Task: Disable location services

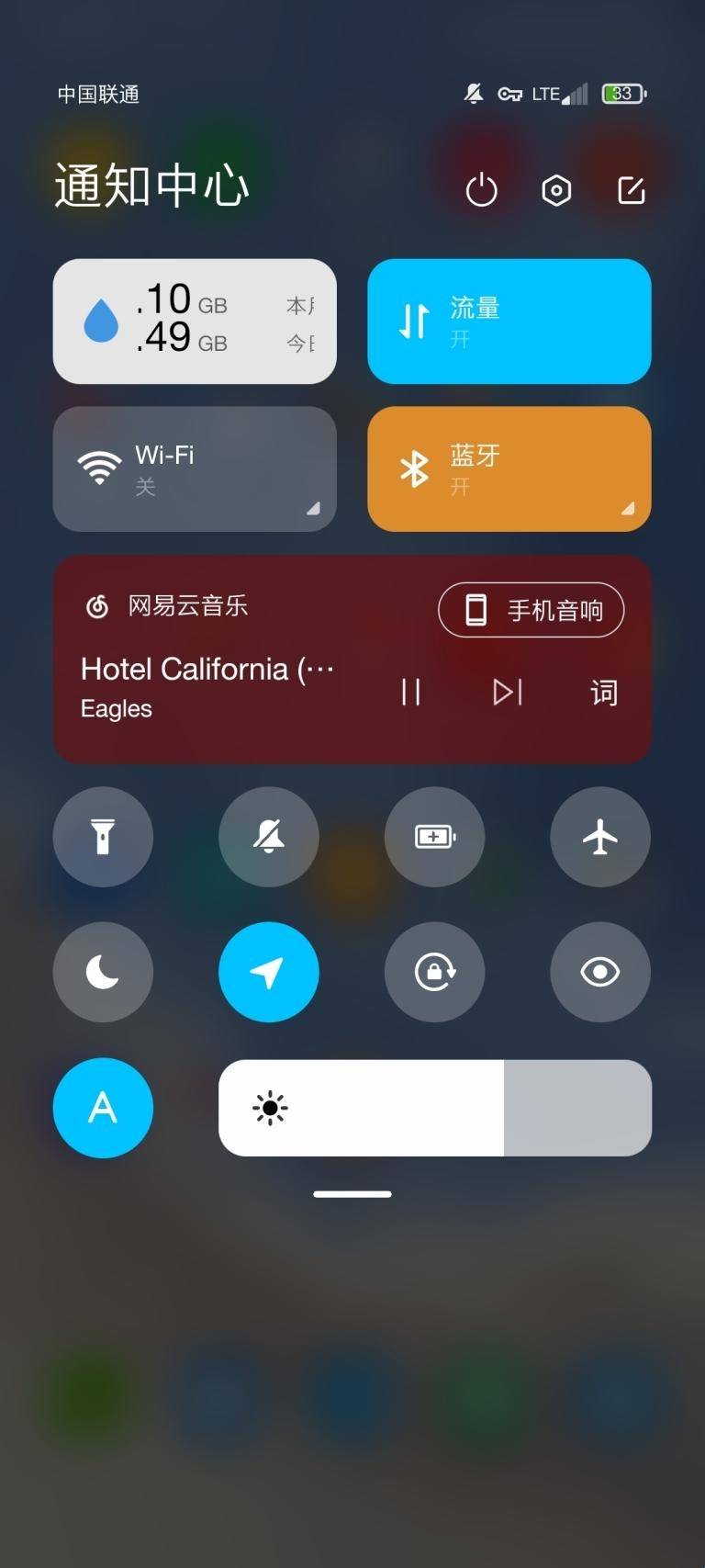Action: click(269, 972)
